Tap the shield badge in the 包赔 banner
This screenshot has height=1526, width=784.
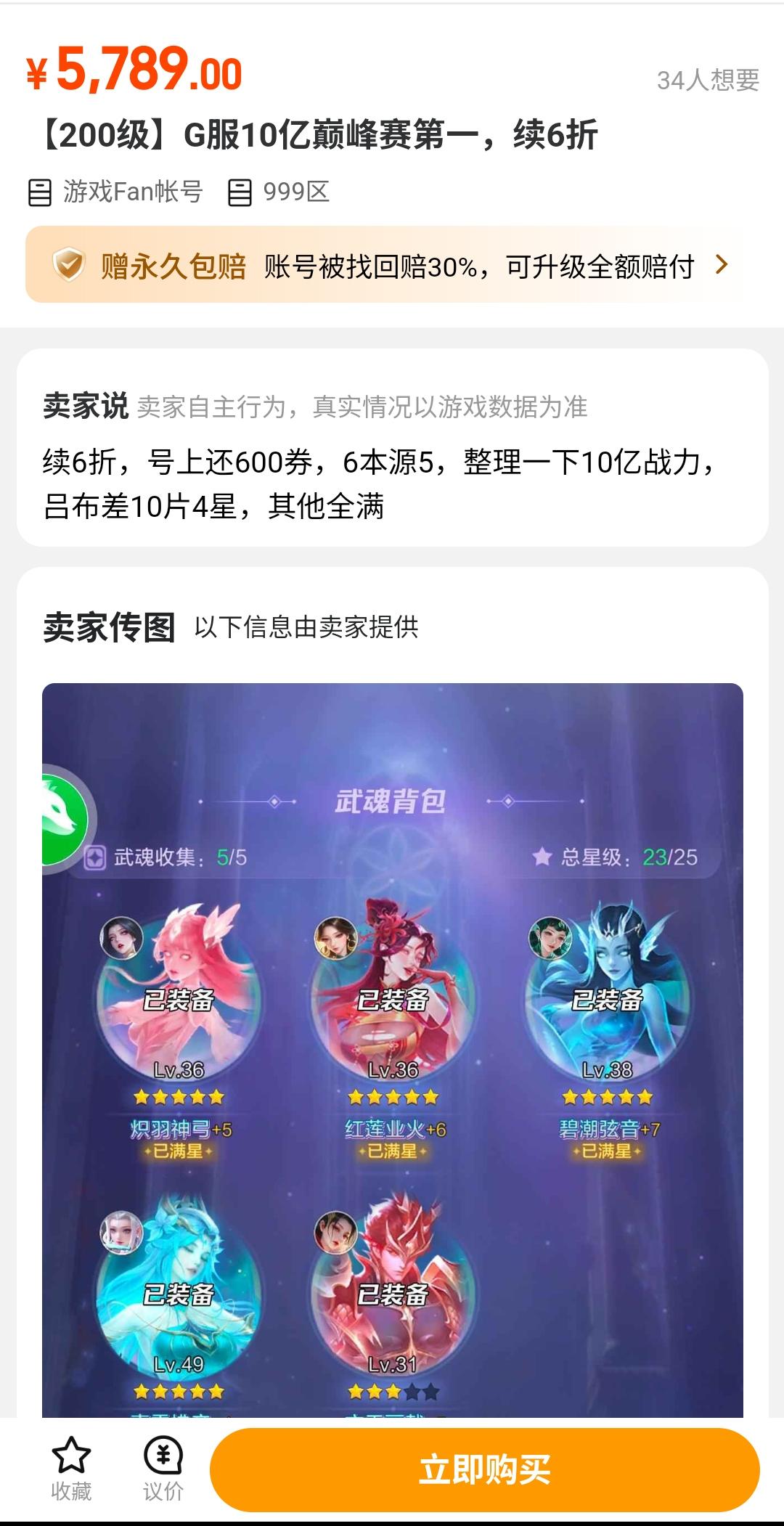click(x=69, y=265)
